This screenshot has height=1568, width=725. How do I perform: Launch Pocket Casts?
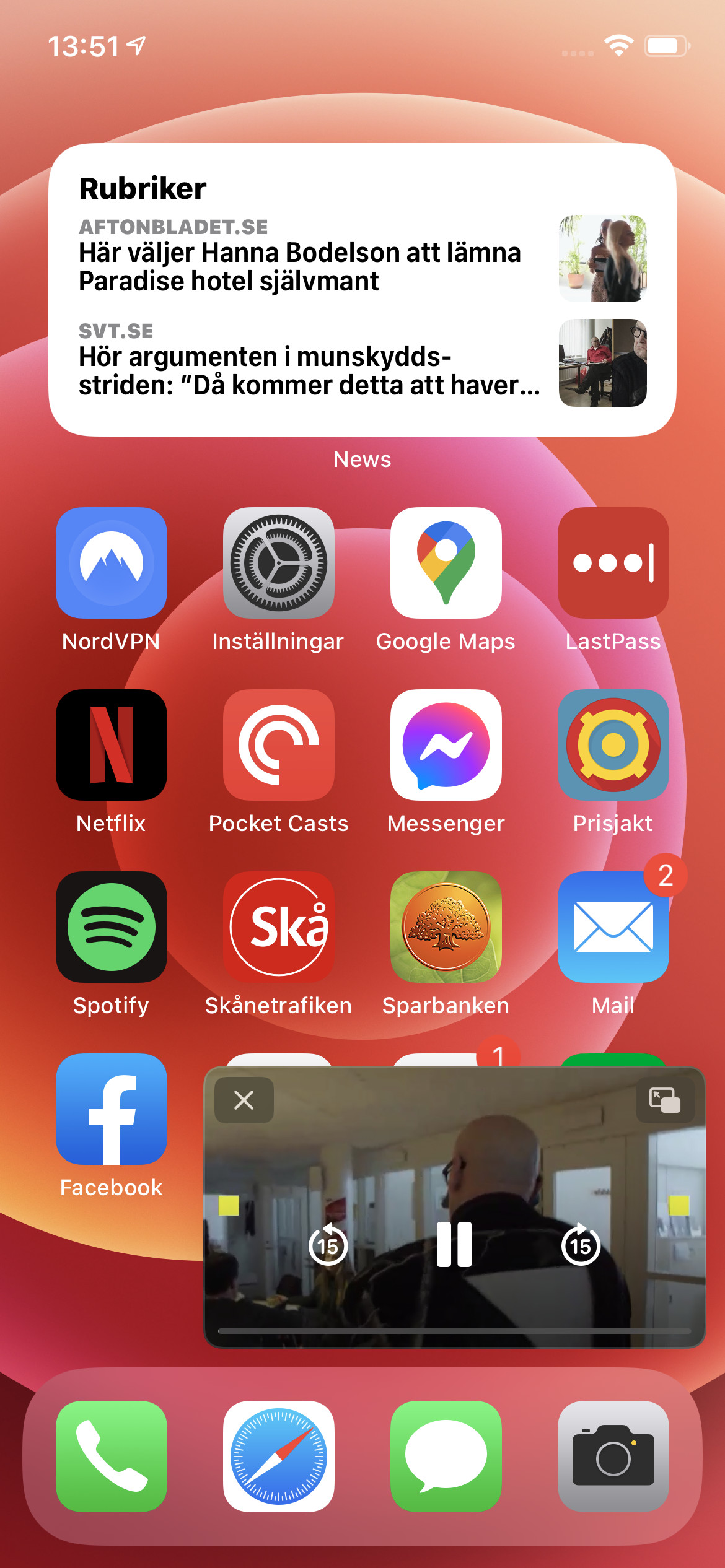(279, 745)
